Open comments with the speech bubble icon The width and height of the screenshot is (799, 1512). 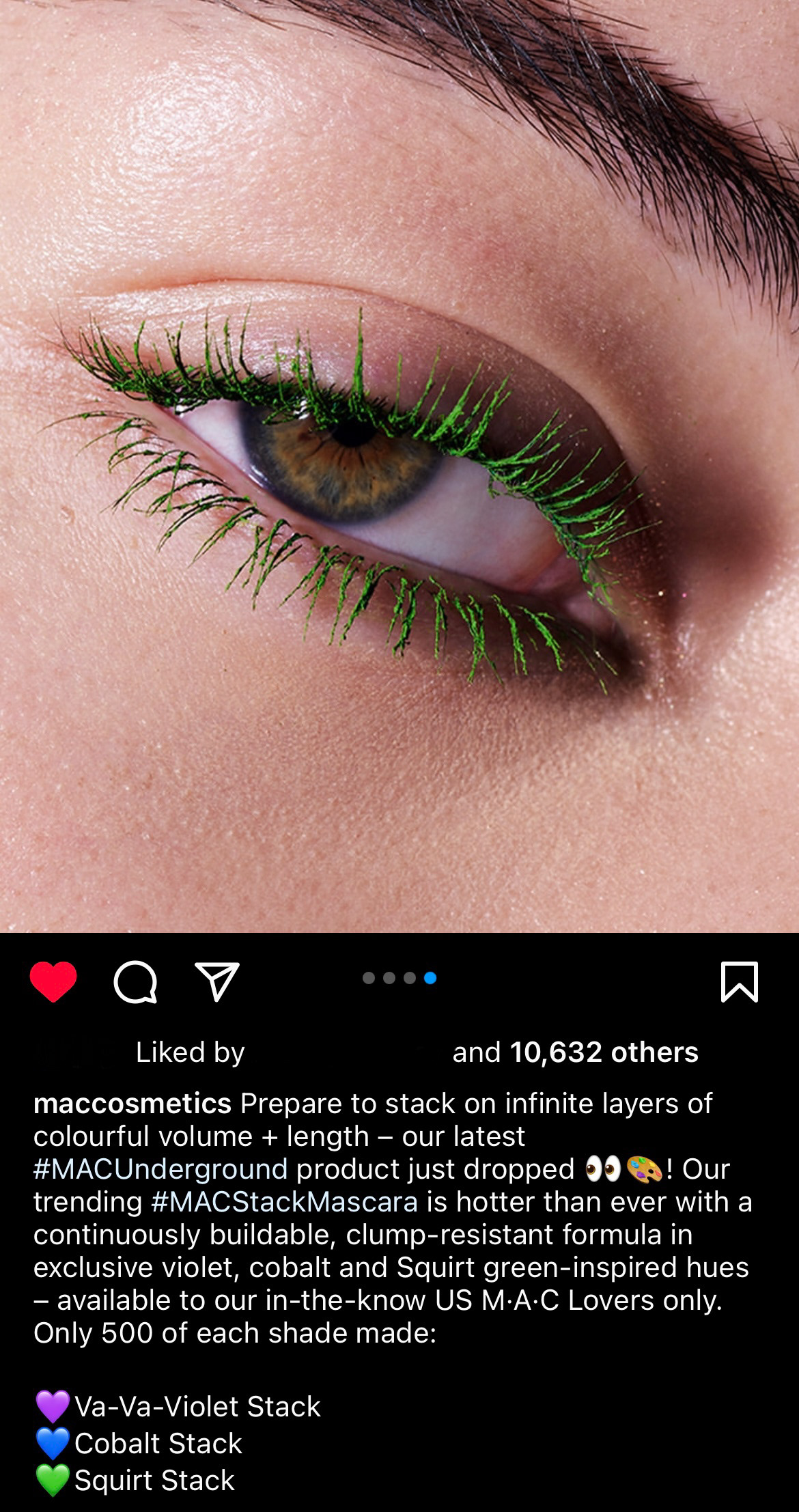coord(135,982)
